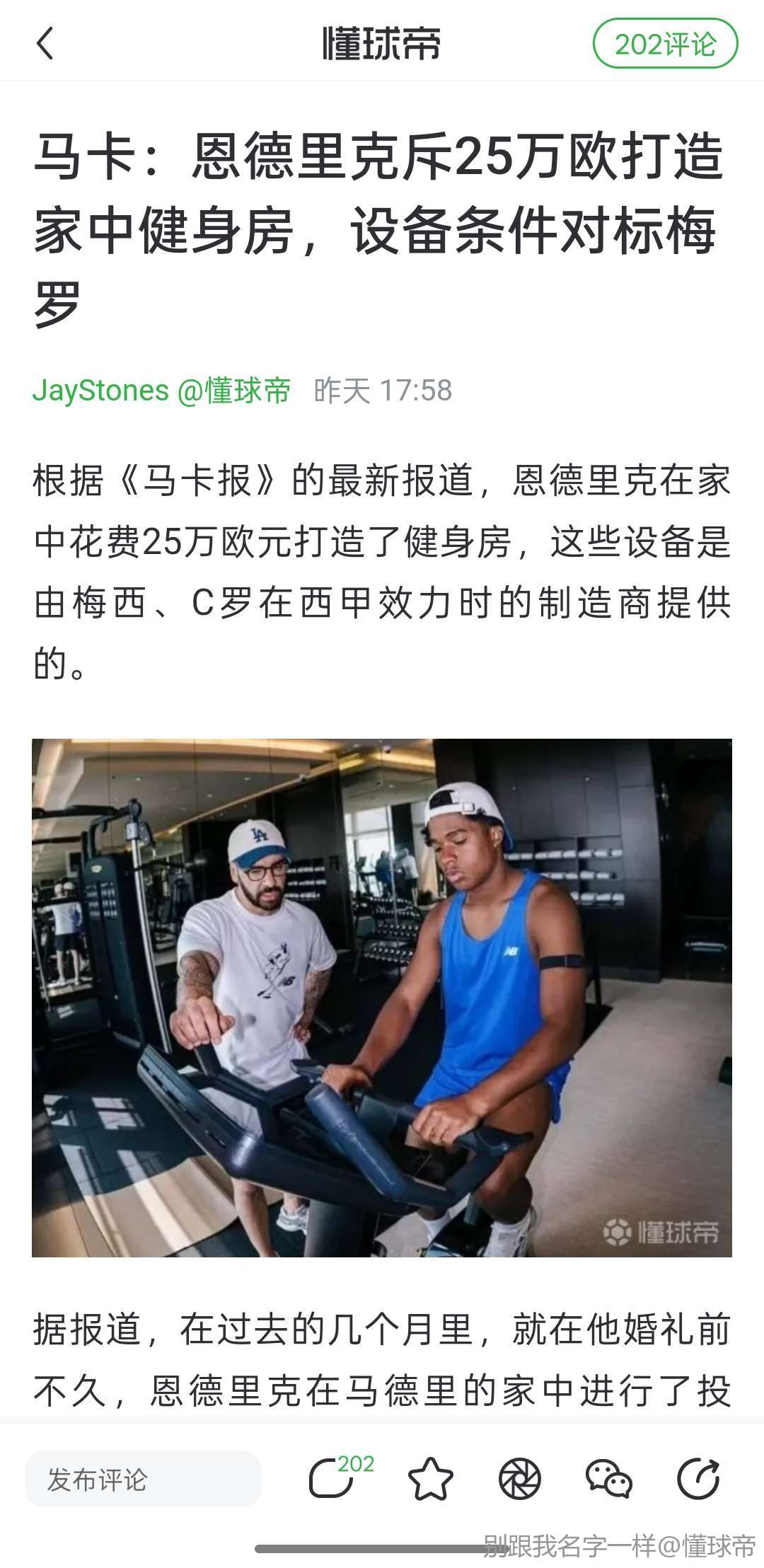Share article to WeChat

608,1479
